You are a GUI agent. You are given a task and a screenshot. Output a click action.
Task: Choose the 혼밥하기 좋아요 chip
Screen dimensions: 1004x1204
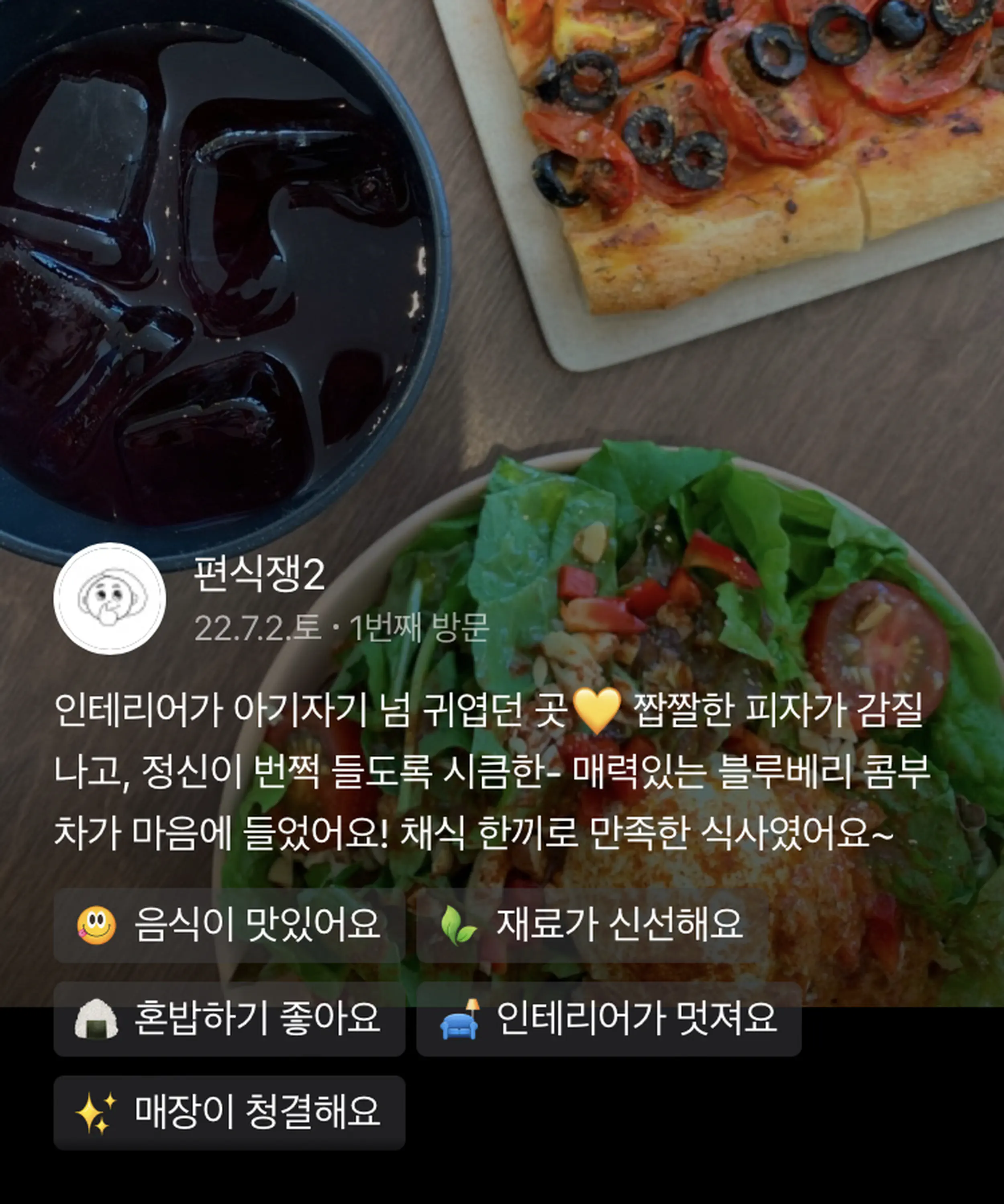(229, 1019)
